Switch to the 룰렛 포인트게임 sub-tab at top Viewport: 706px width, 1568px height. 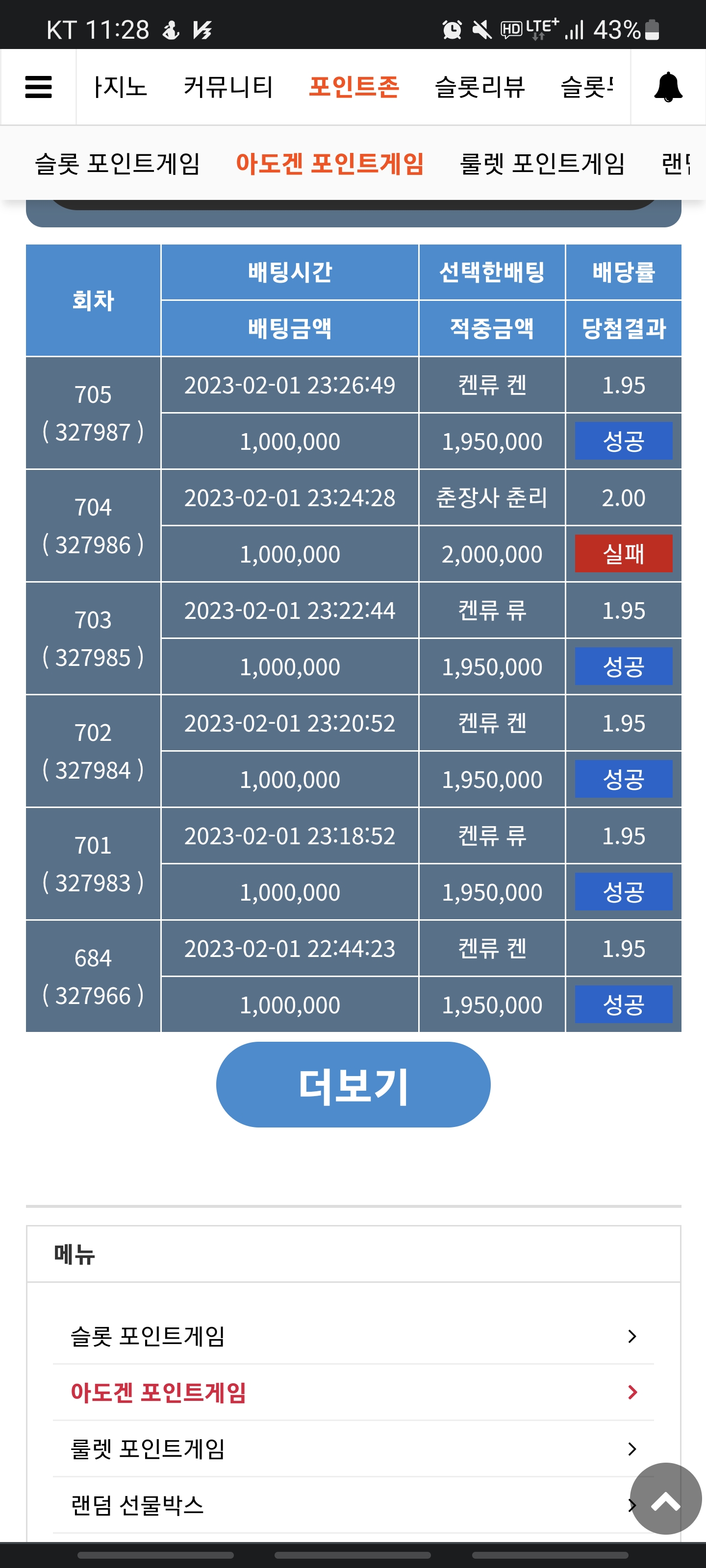(x=542, y=163)
